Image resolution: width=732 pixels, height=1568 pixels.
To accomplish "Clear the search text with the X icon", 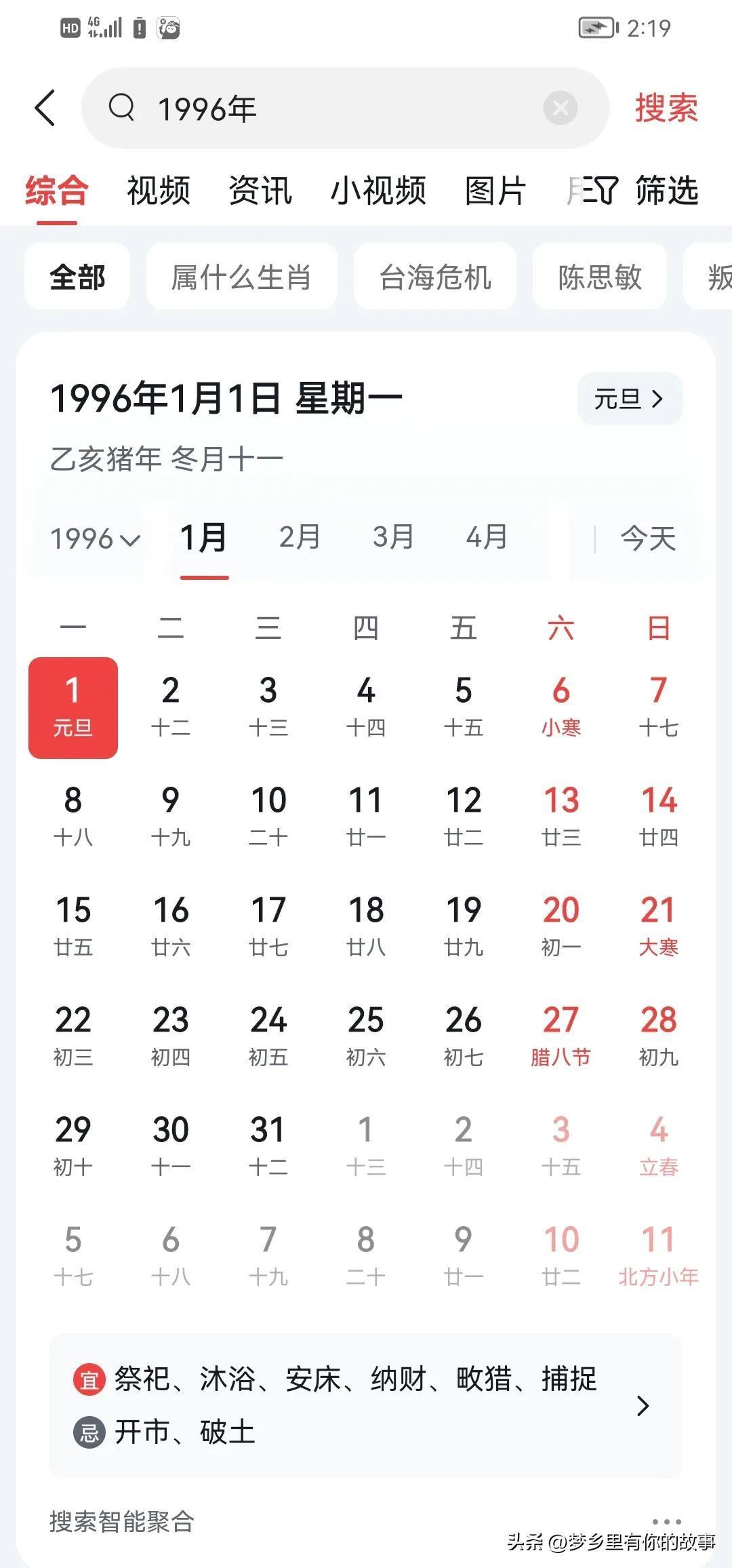I will (560, 108).
